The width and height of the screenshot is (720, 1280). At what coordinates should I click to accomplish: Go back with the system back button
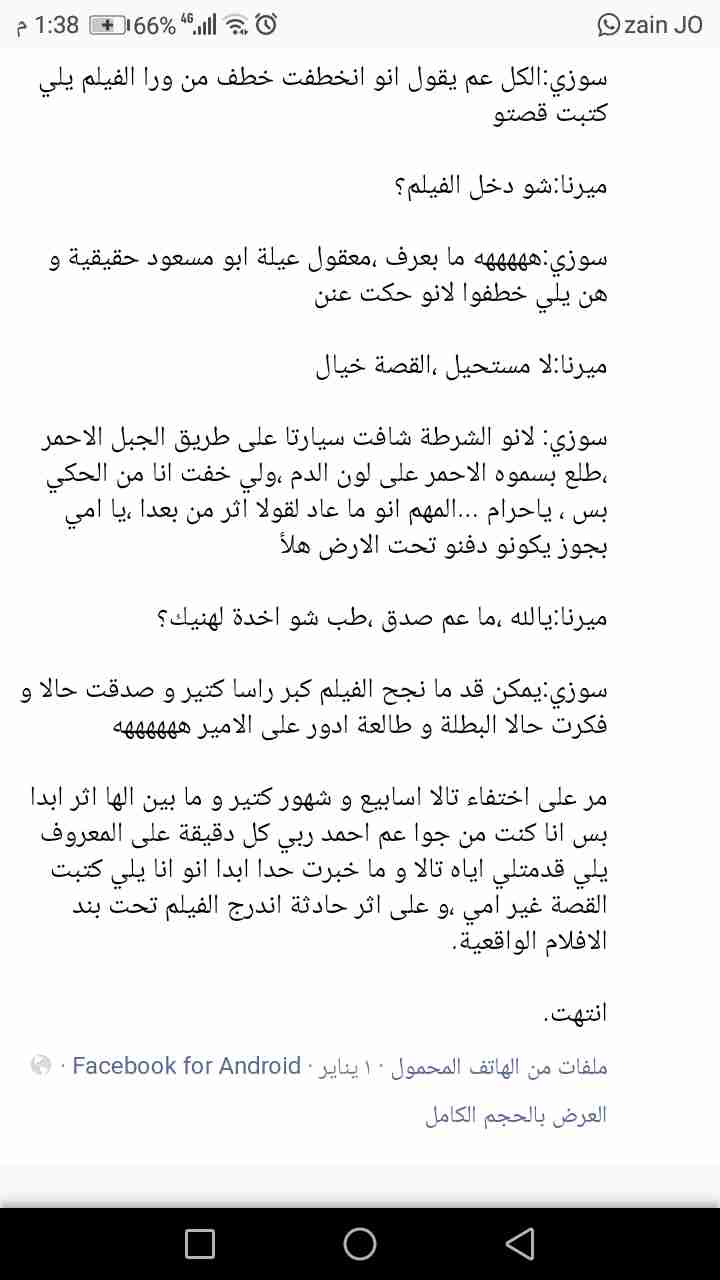click(519, 1243)
